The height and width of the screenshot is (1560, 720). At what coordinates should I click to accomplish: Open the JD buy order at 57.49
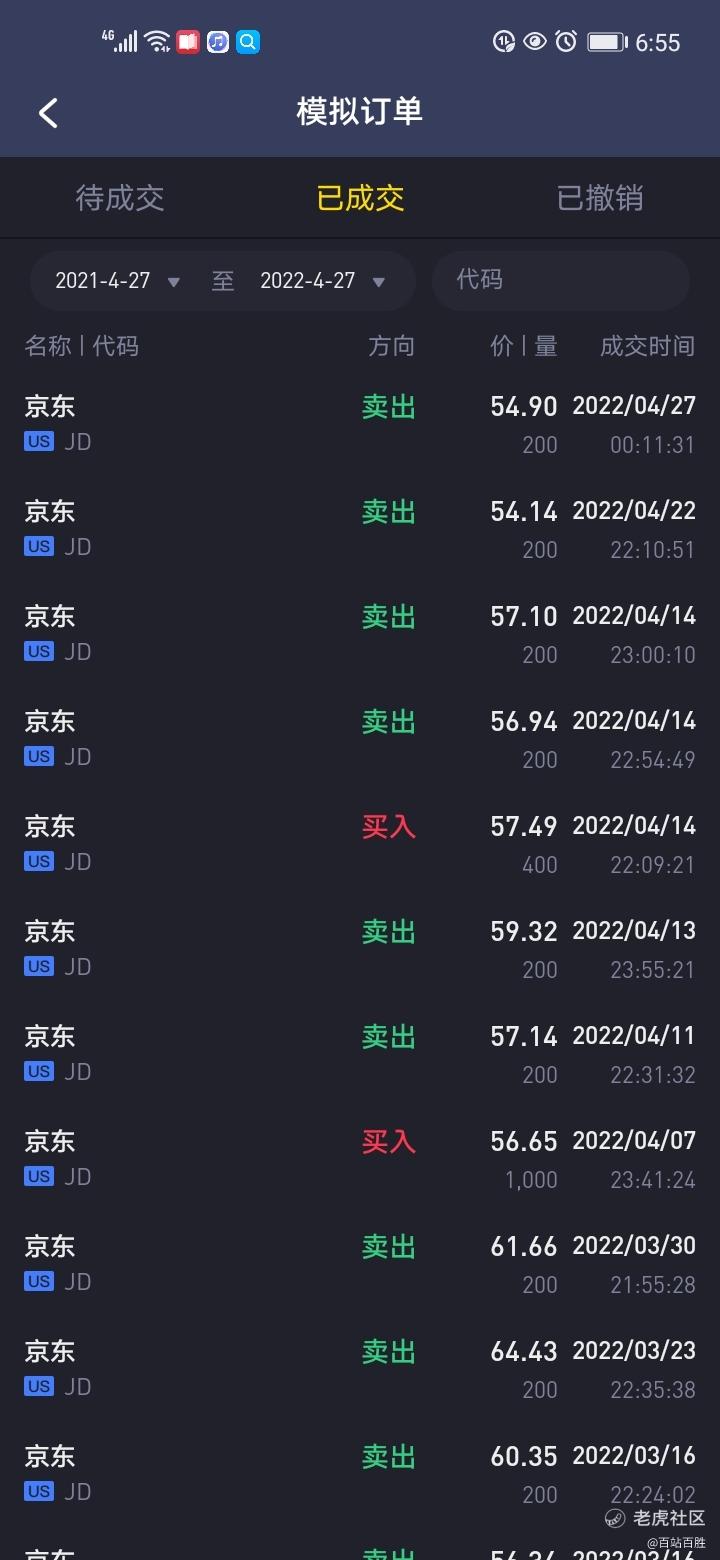coord(360,844)
